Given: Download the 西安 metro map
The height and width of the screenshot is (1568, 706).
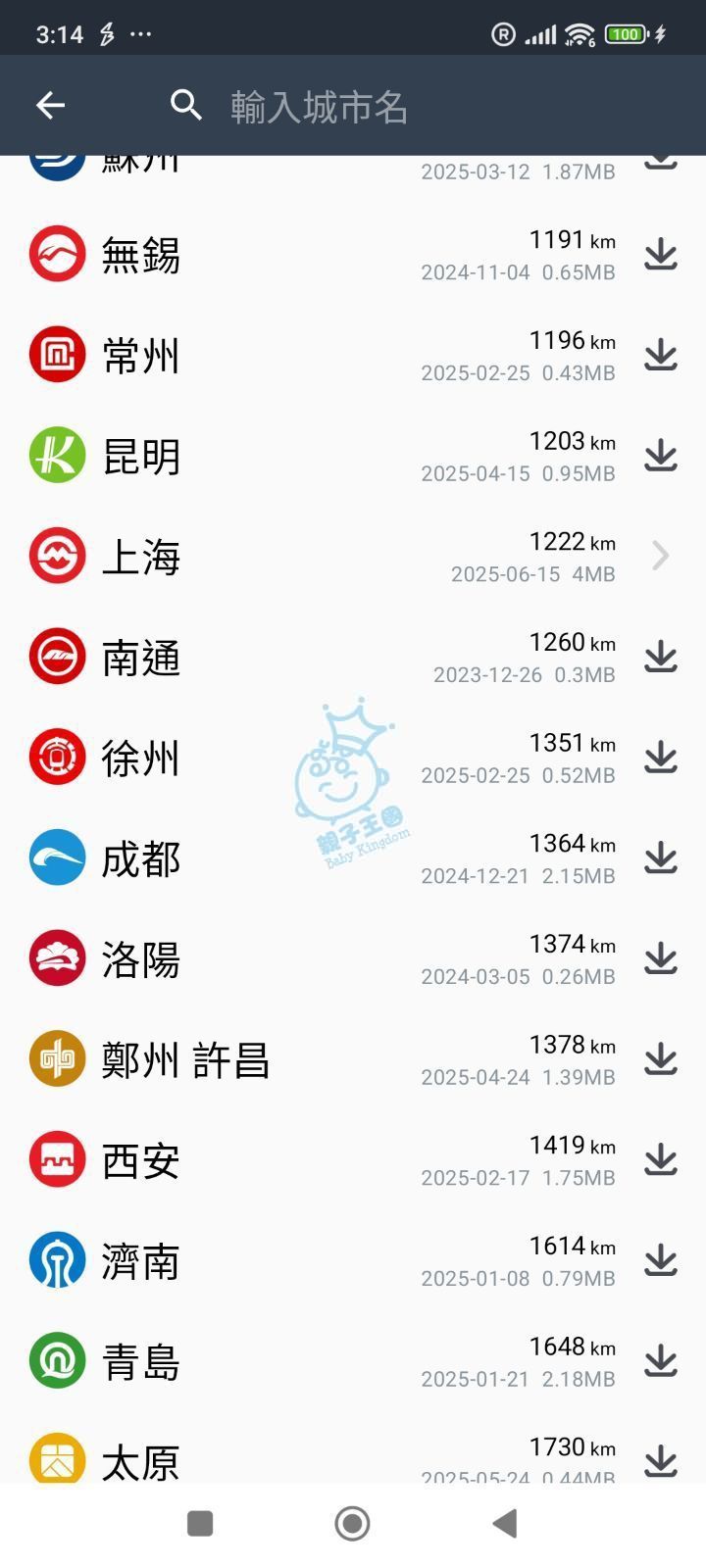Looking at the screenshot, I should pos(661,1160).
